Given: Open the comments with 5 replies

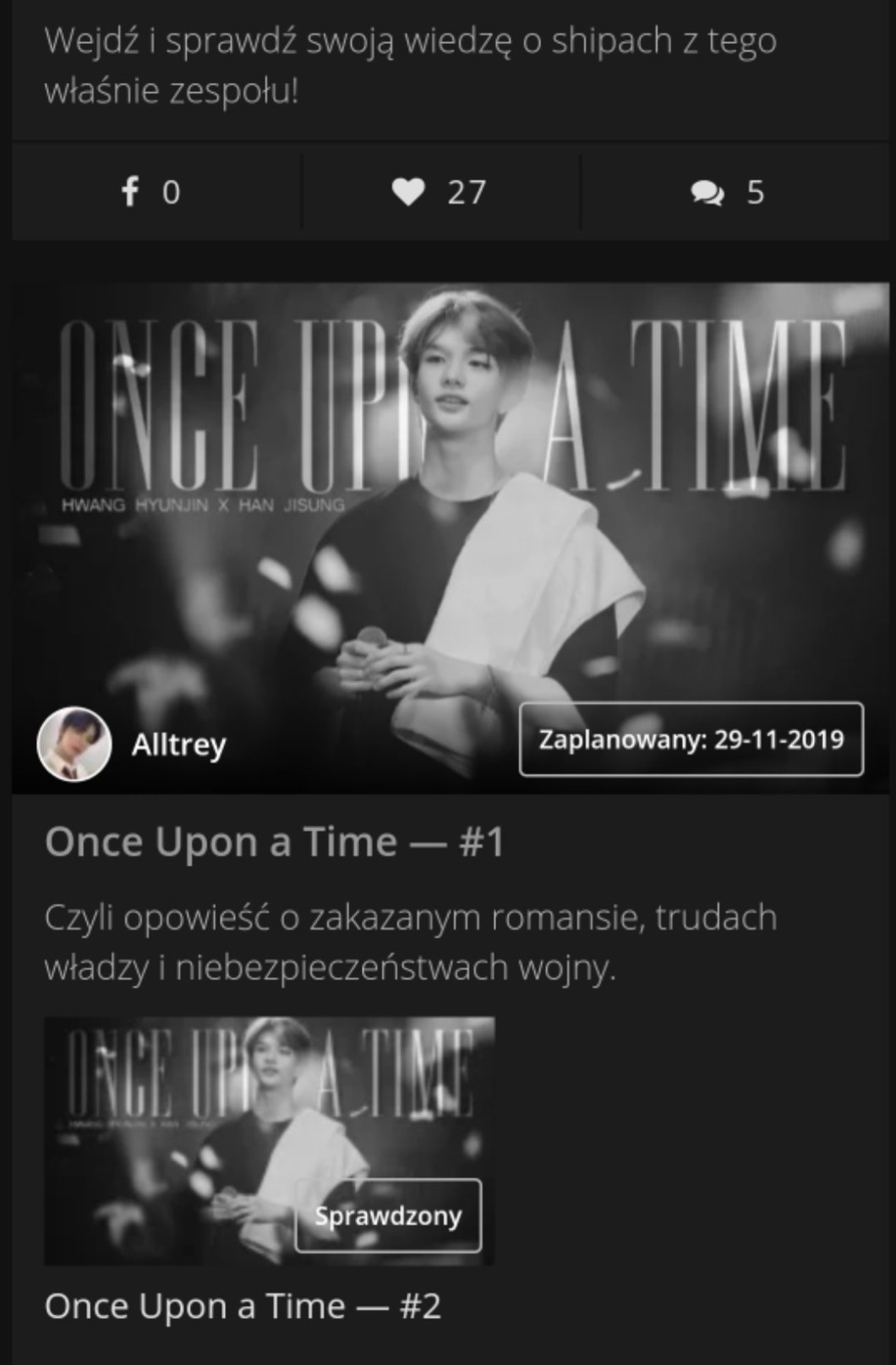Looking at the screenshot, I should coord(727,192).
